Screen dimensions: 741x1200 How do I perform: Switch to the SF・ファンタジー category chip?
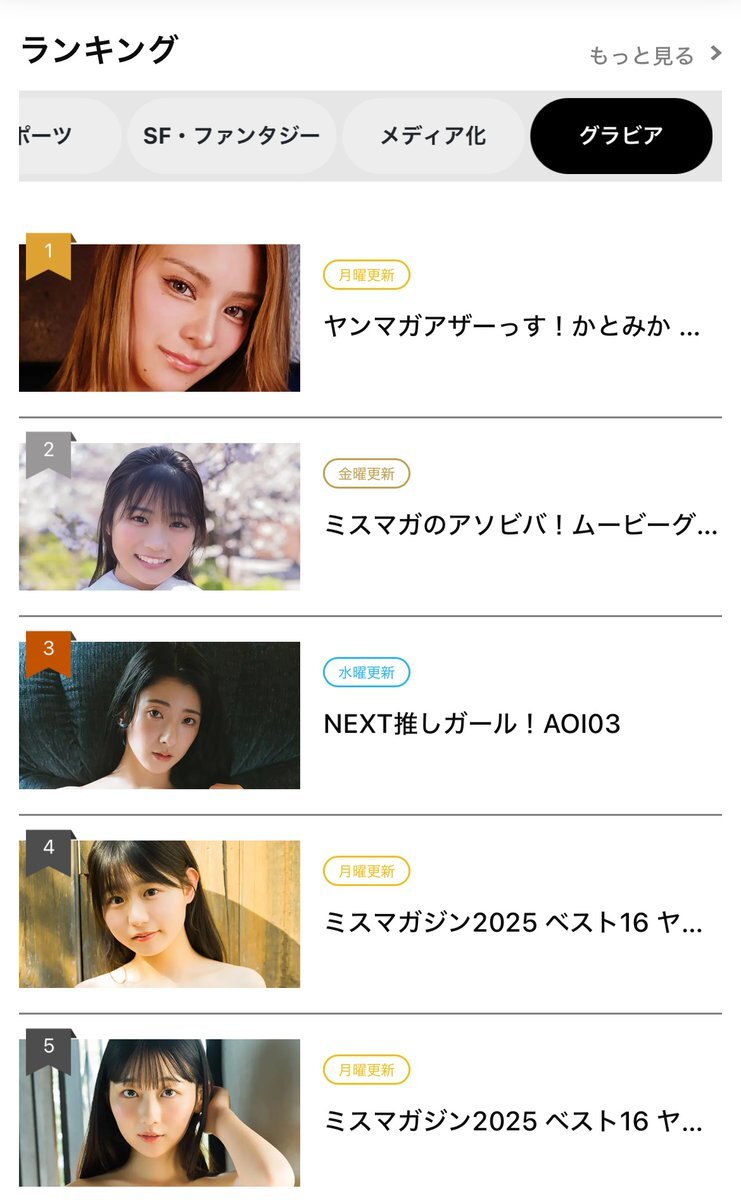tap(231, 136)
